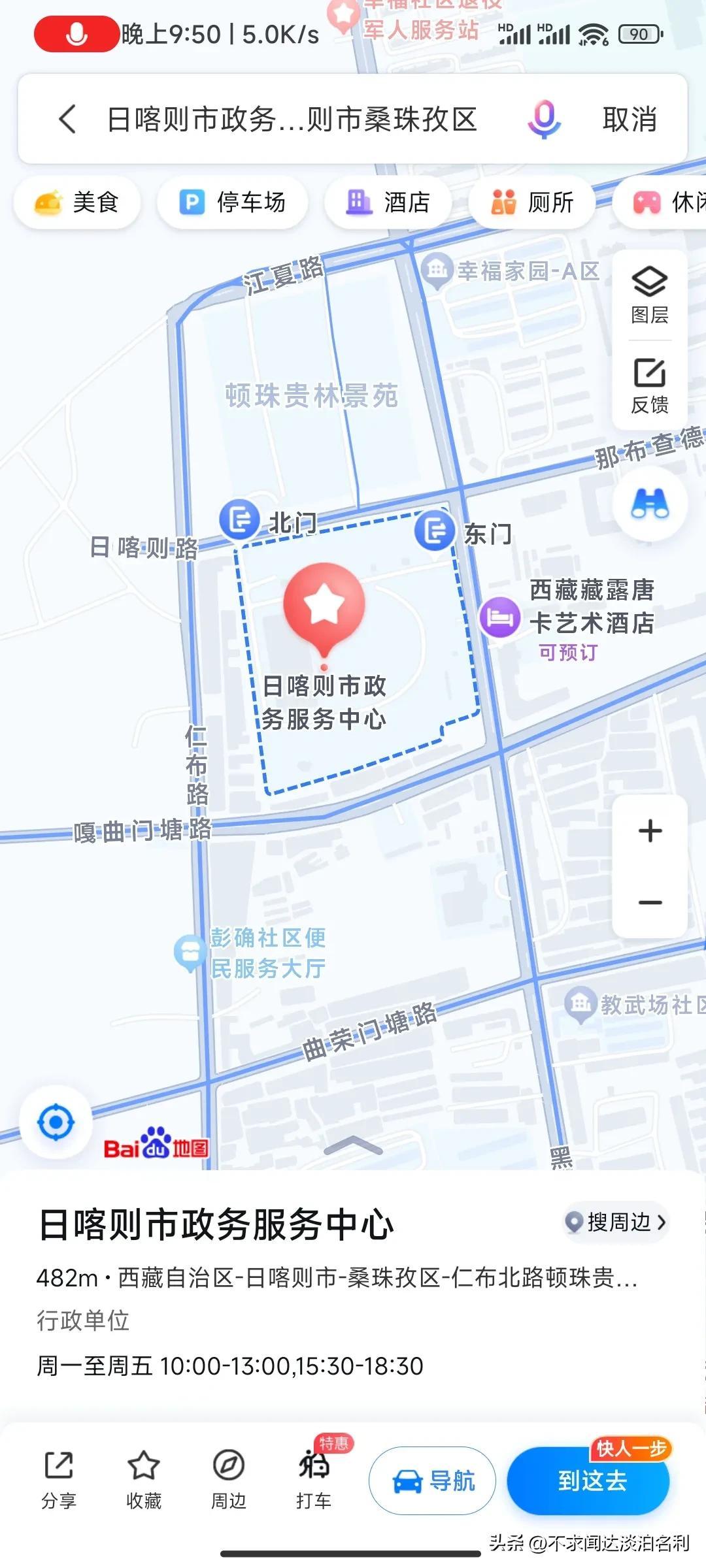Open the 图层 map layers option
The width and height of the screenshot is (706, 1568).
tap(649, 295)
